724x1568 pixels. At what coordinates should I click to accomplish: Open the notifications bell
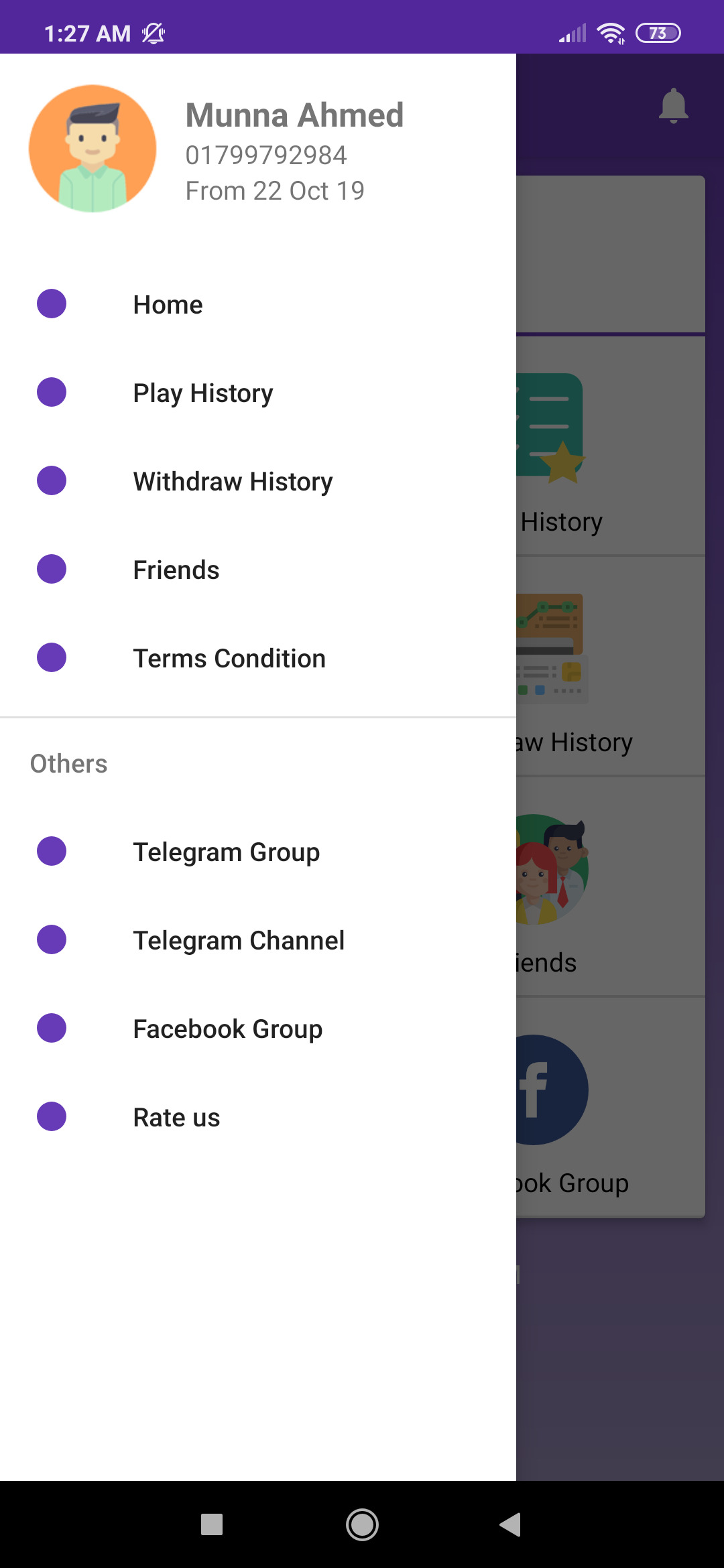673,106
